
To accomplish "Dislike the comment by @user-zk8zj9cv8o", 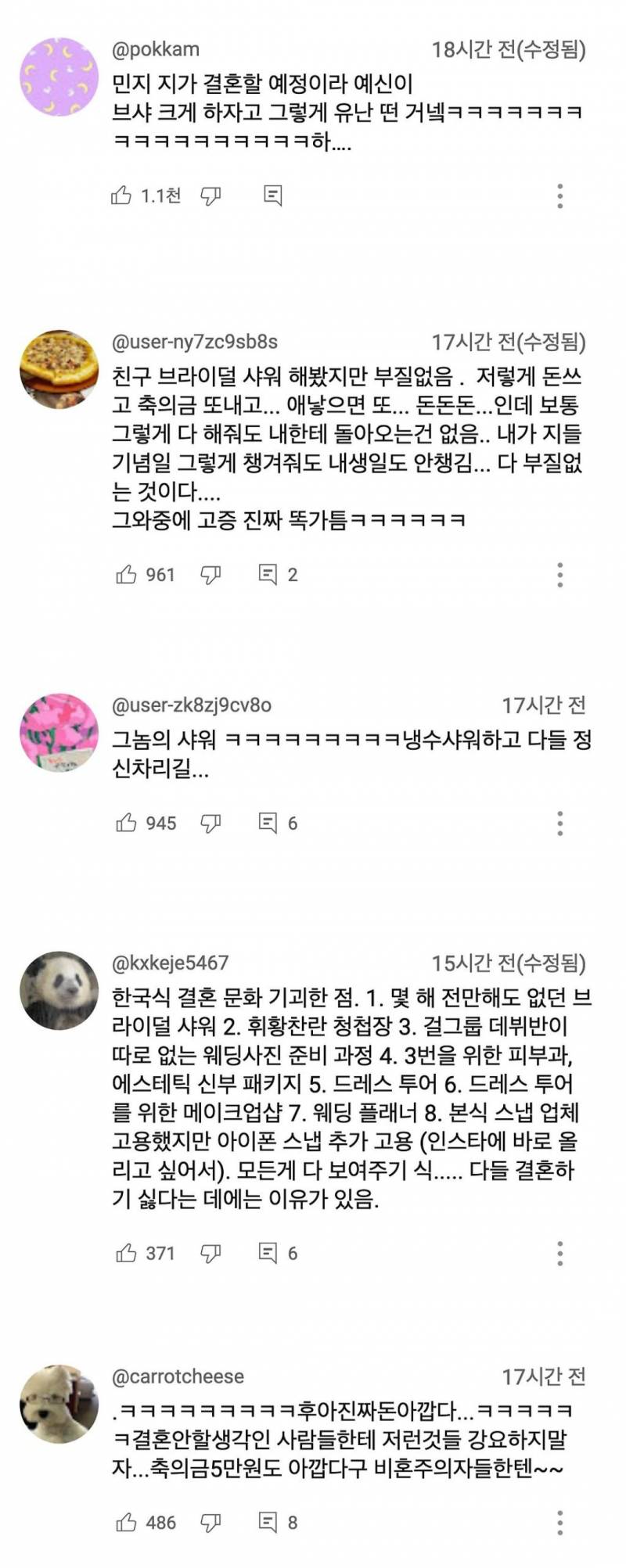I will pyautogui.click(x=210, y=823).
